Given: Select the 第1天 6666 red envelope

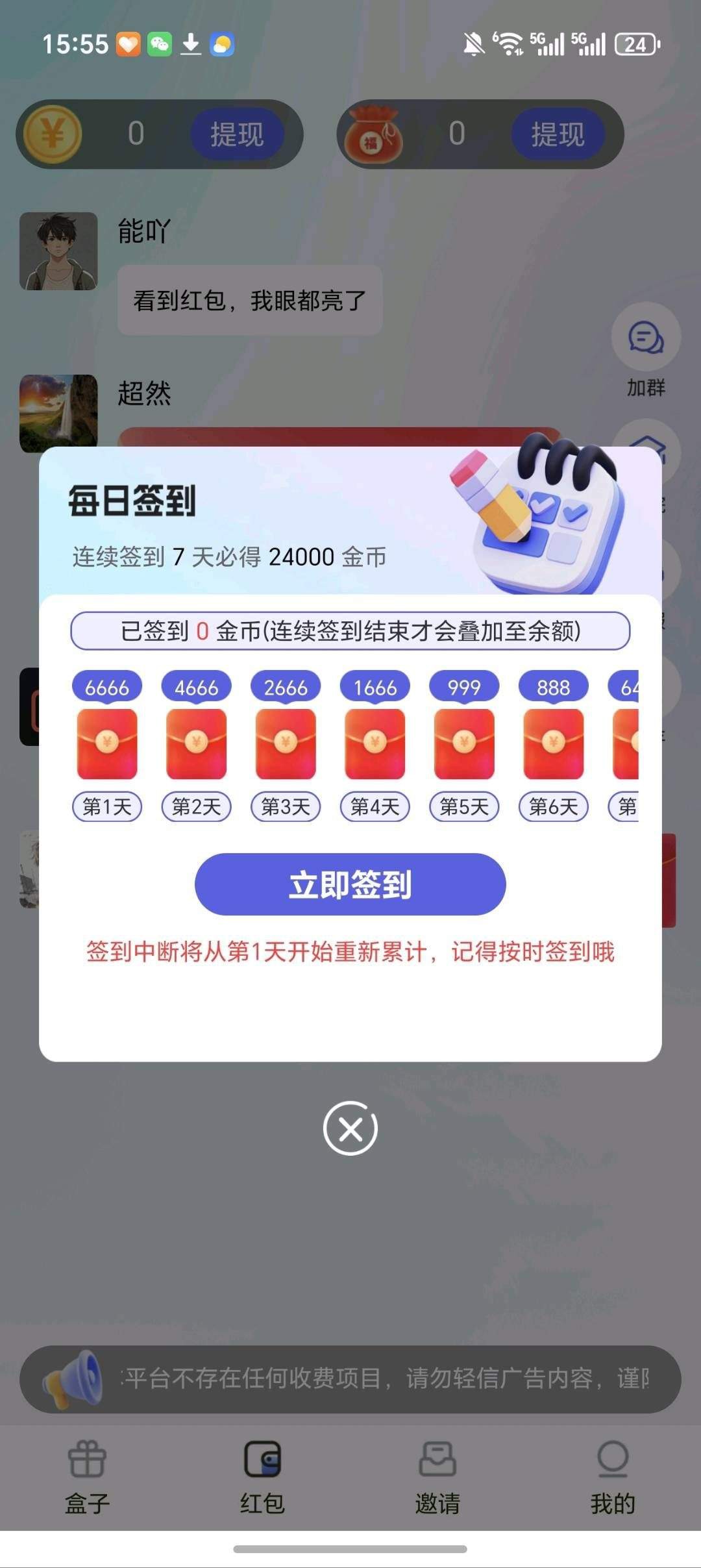Looking at the screenshot, I should click(x=108, y=743).
